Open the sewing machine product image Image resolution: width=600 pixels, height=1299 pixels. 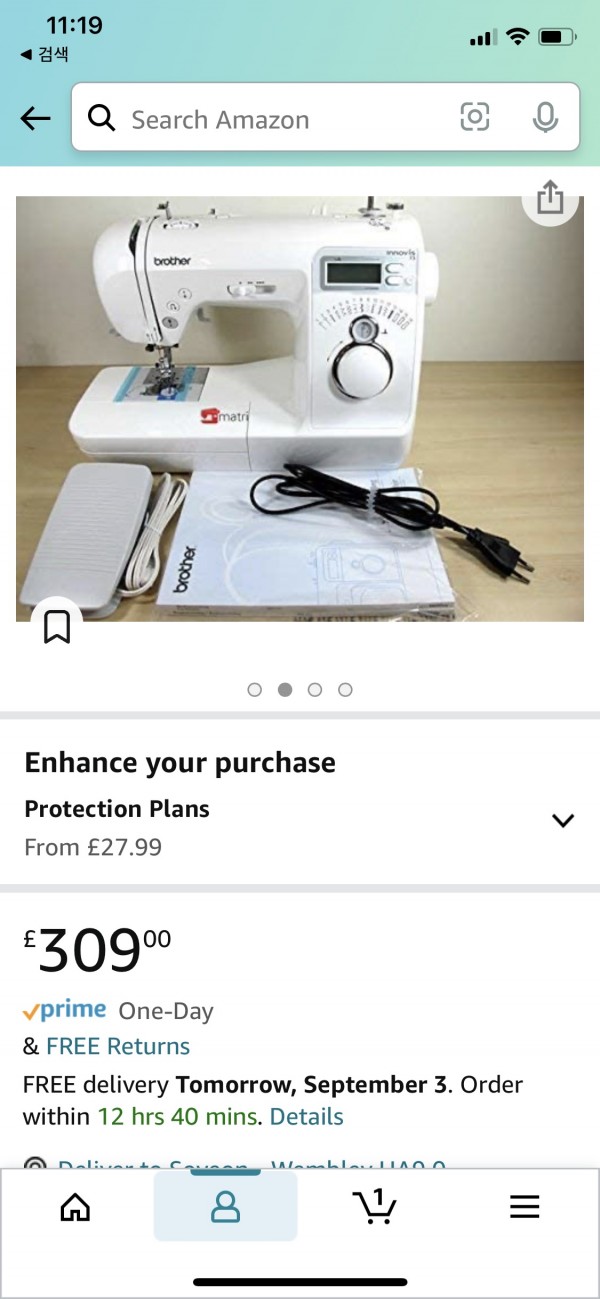(300, 408)
